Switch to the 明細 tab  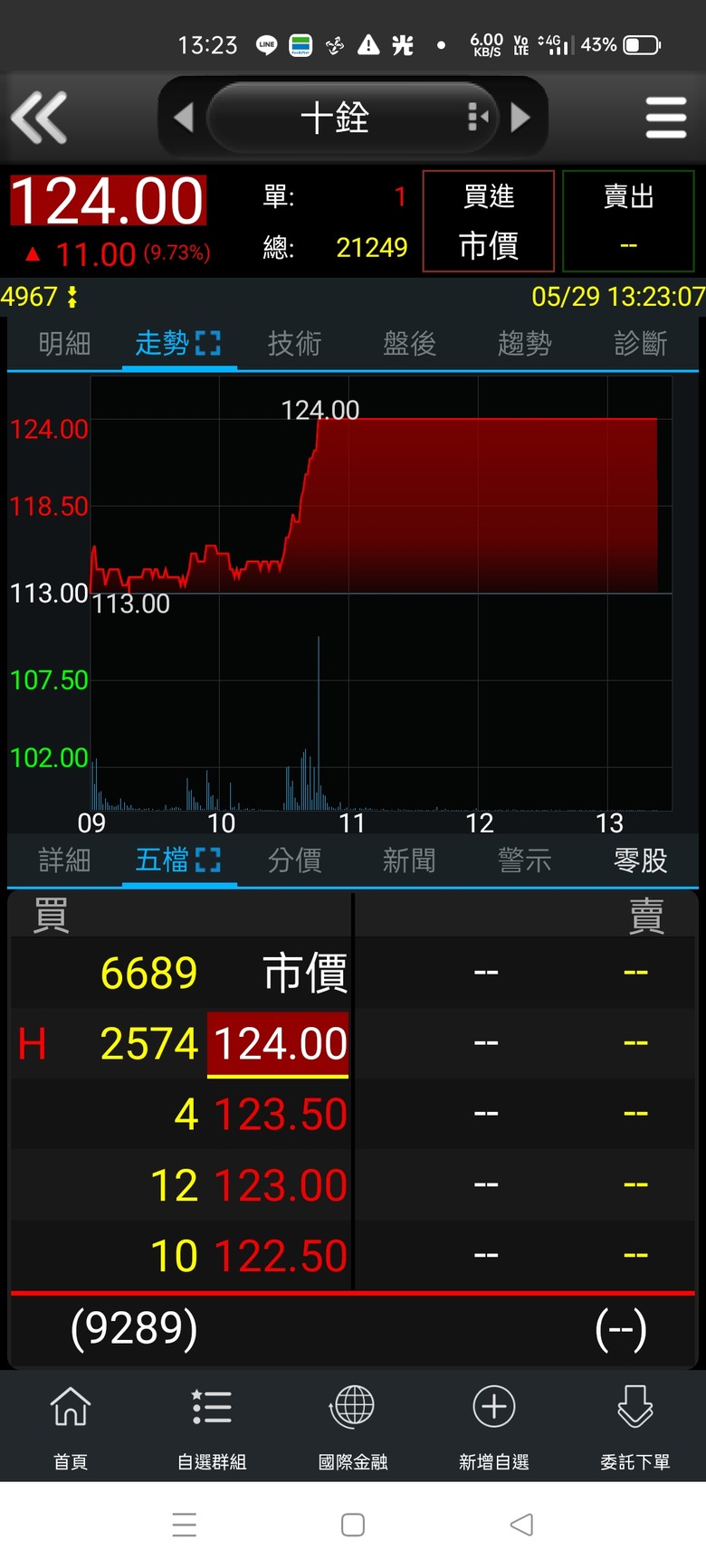click(x=64, y=344)
